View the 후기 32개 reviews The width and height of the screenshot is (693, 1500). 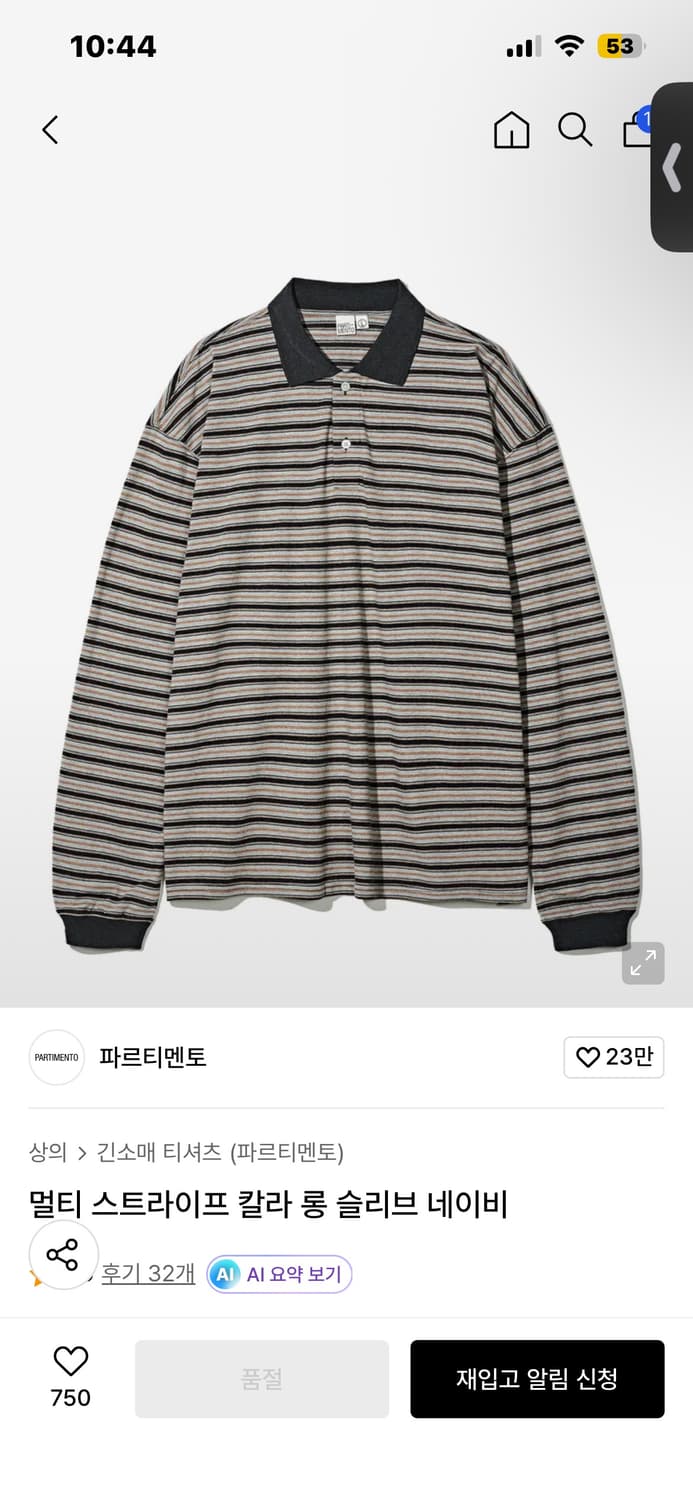tap(148, 1273)
